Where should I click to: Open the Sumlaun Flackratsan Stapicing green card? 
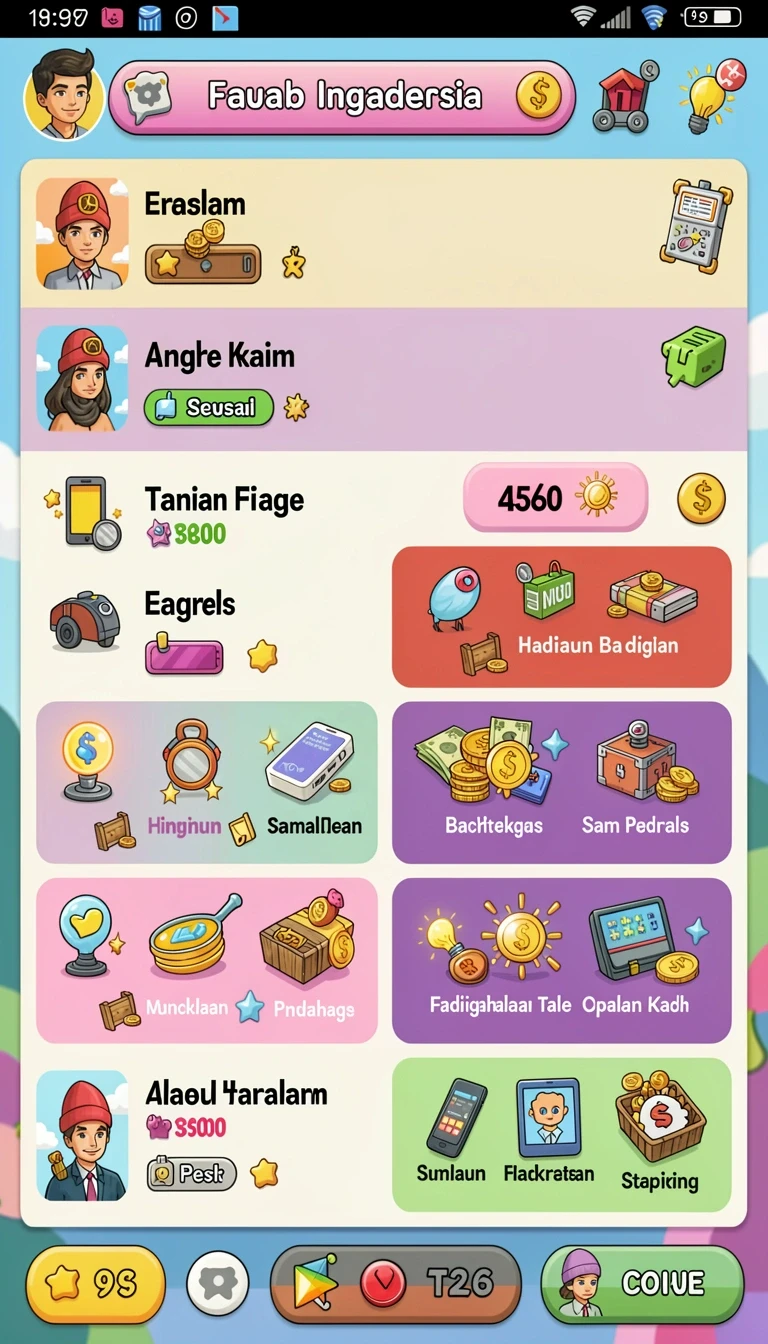(561, 1135)
